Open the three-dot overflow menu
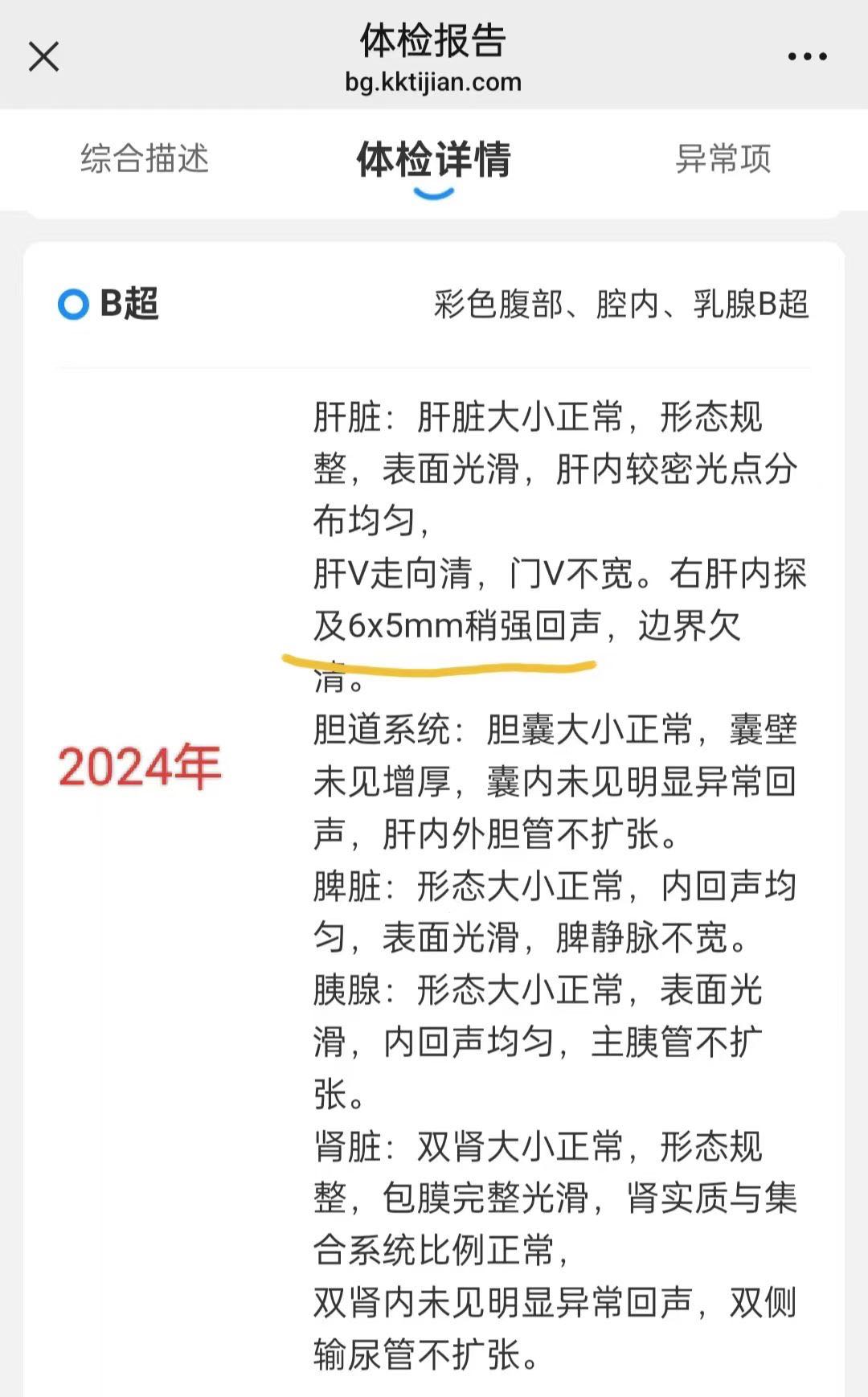This screenshot has width=868, height=1397. pos(807,57)
